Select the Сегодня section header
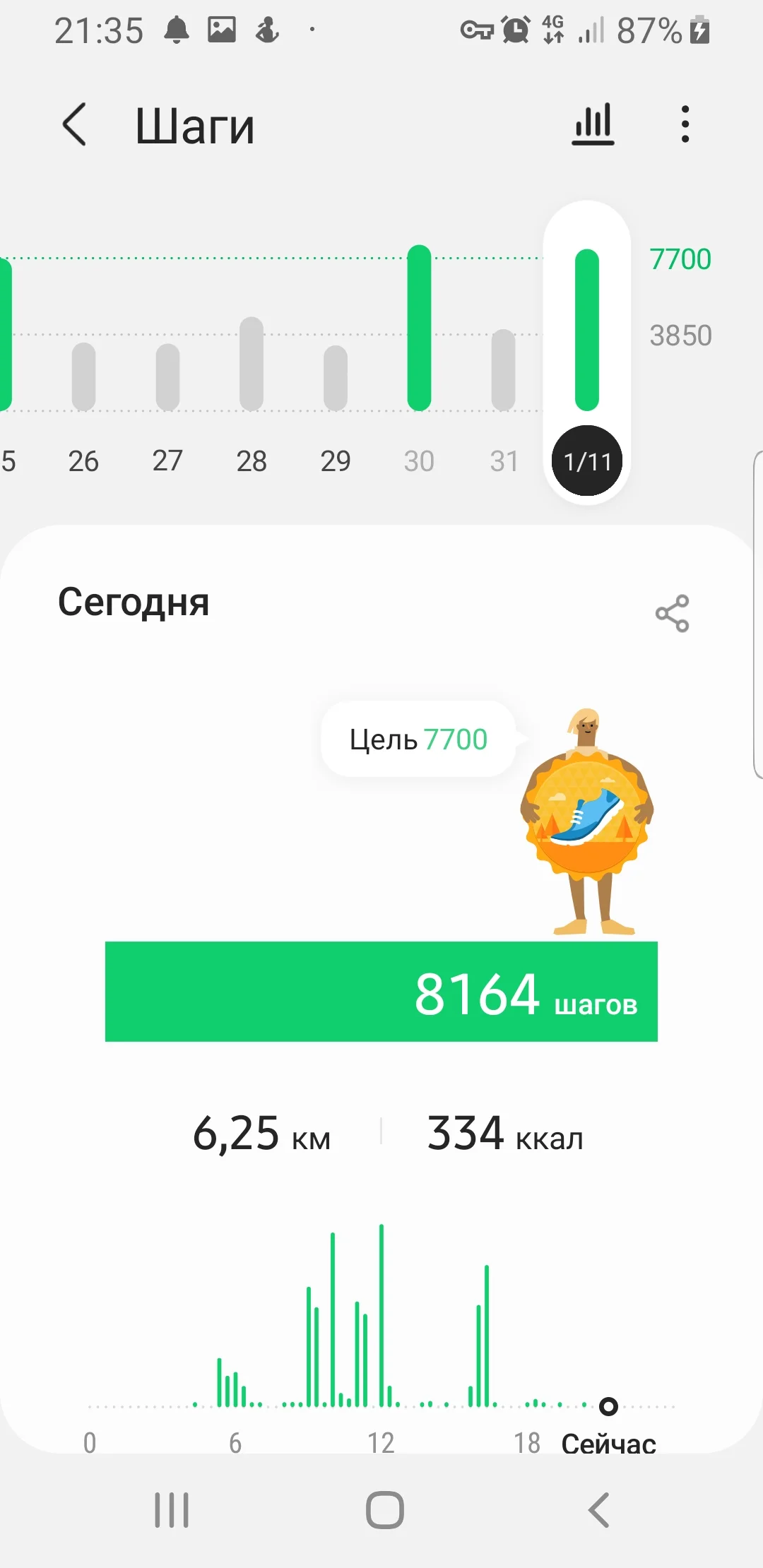This screenshot has height=1568, width=763. (x=133, y=602)
